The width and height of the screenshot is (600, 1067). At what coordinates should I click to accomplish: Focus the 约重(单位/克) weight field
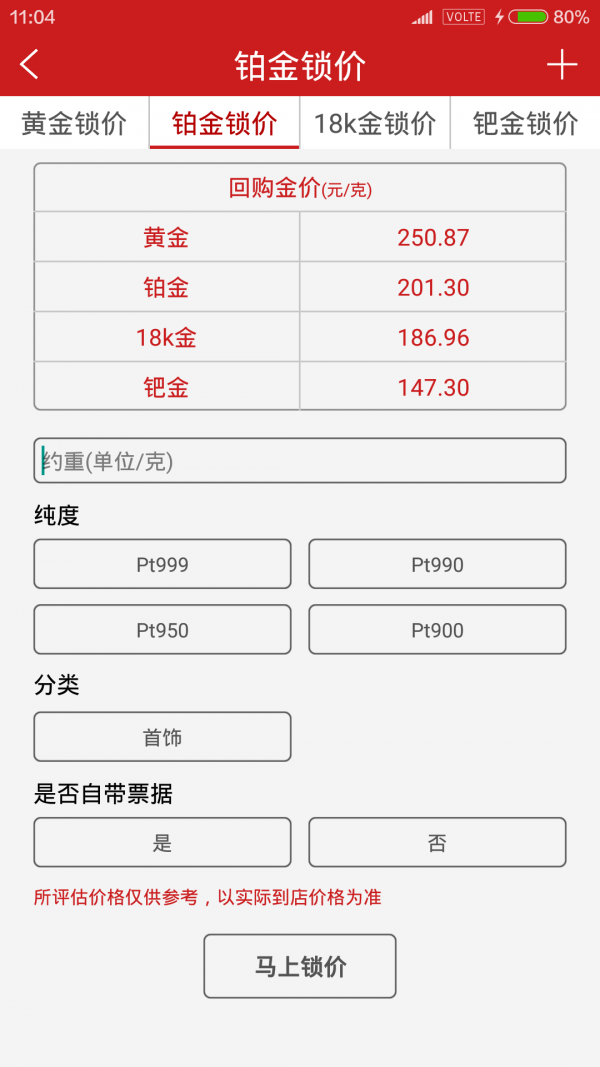(300, 461)
